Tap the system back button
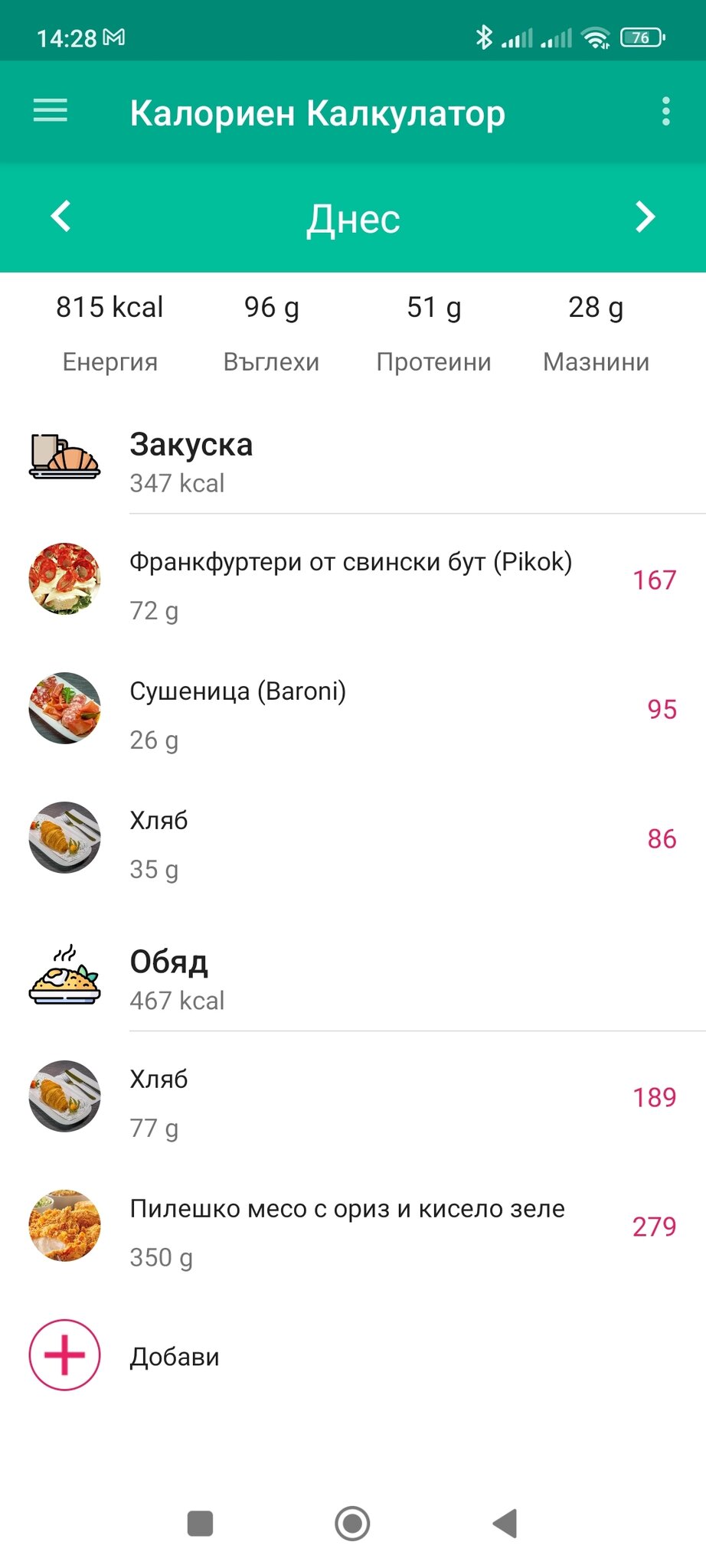Image resolution: width=706 pixels, height=1568 pixels. point(505,1524)
